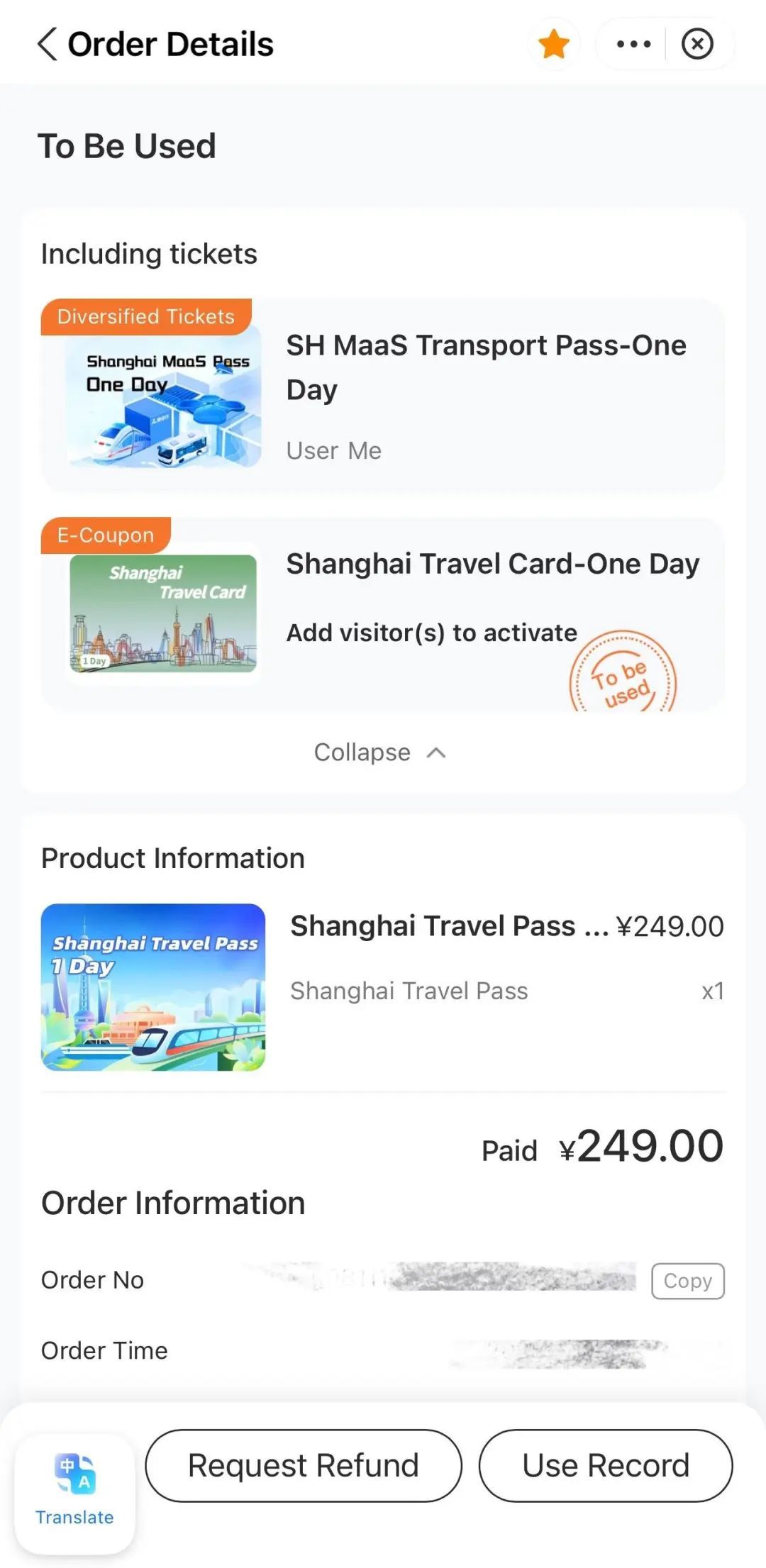The height and width of the screenshot is (1568, 766).
Task: Open the three-dot more options menu
Action: 633,44
